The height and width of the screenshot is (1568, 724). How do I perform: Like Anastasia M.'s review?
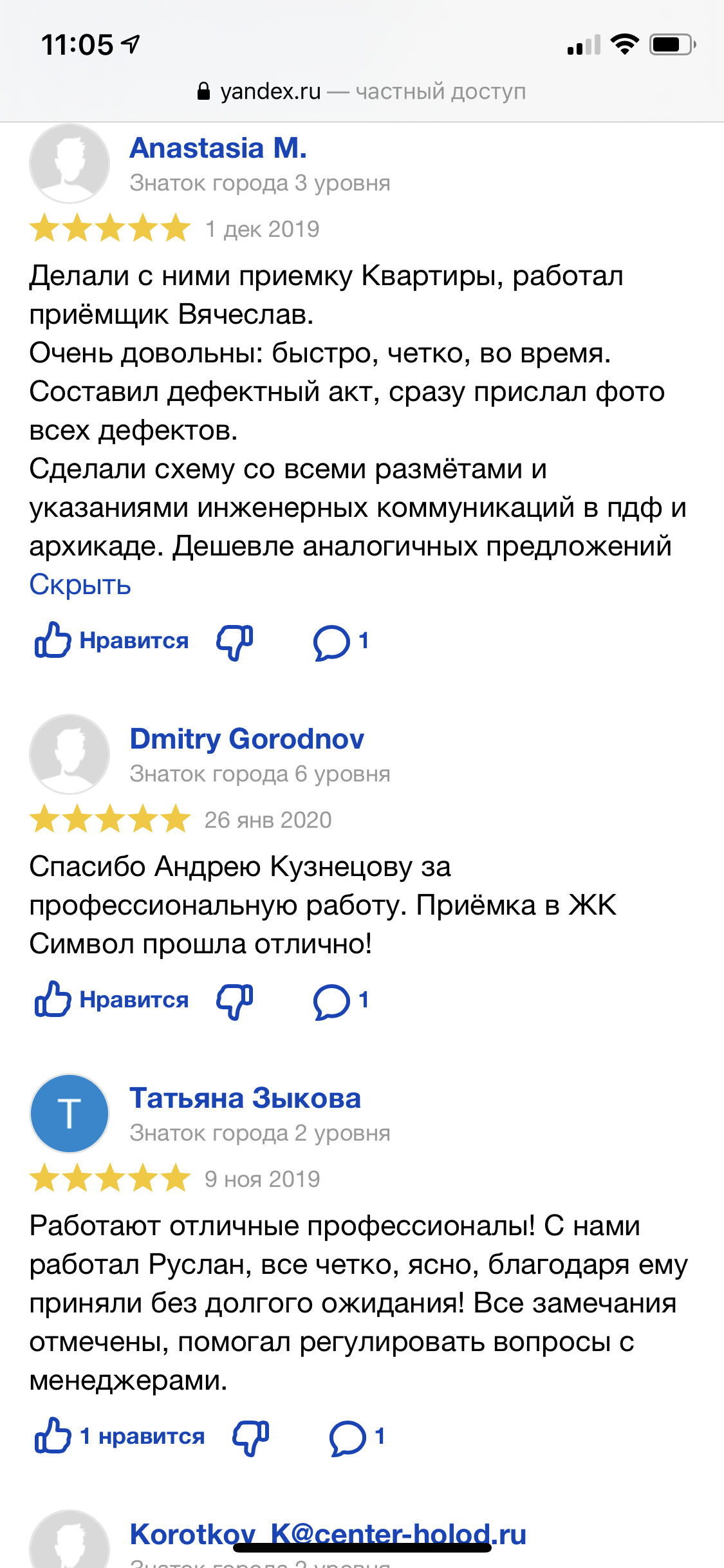111,641
